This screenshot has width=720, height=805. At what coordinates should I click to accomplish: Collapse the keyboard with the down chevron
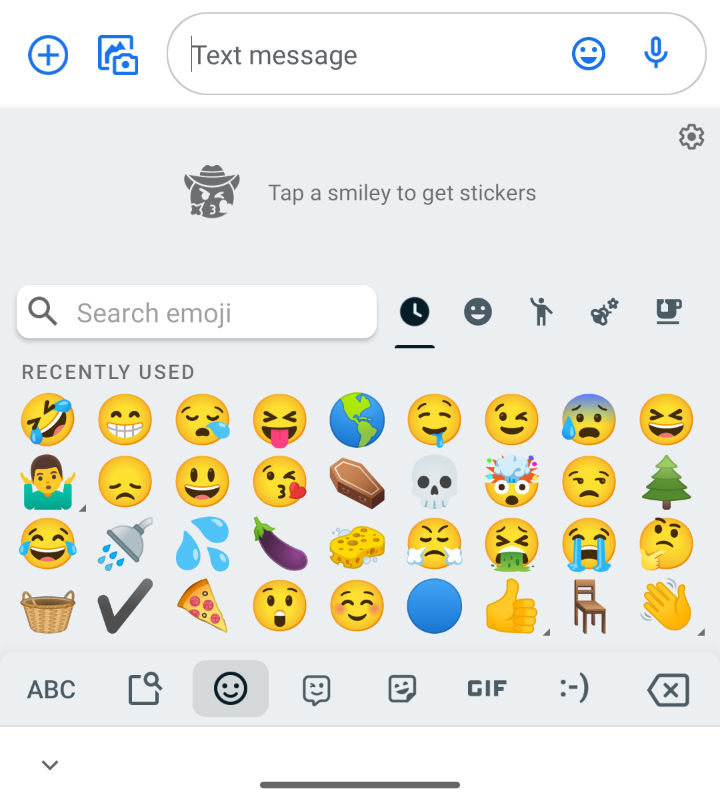[49, 764]
